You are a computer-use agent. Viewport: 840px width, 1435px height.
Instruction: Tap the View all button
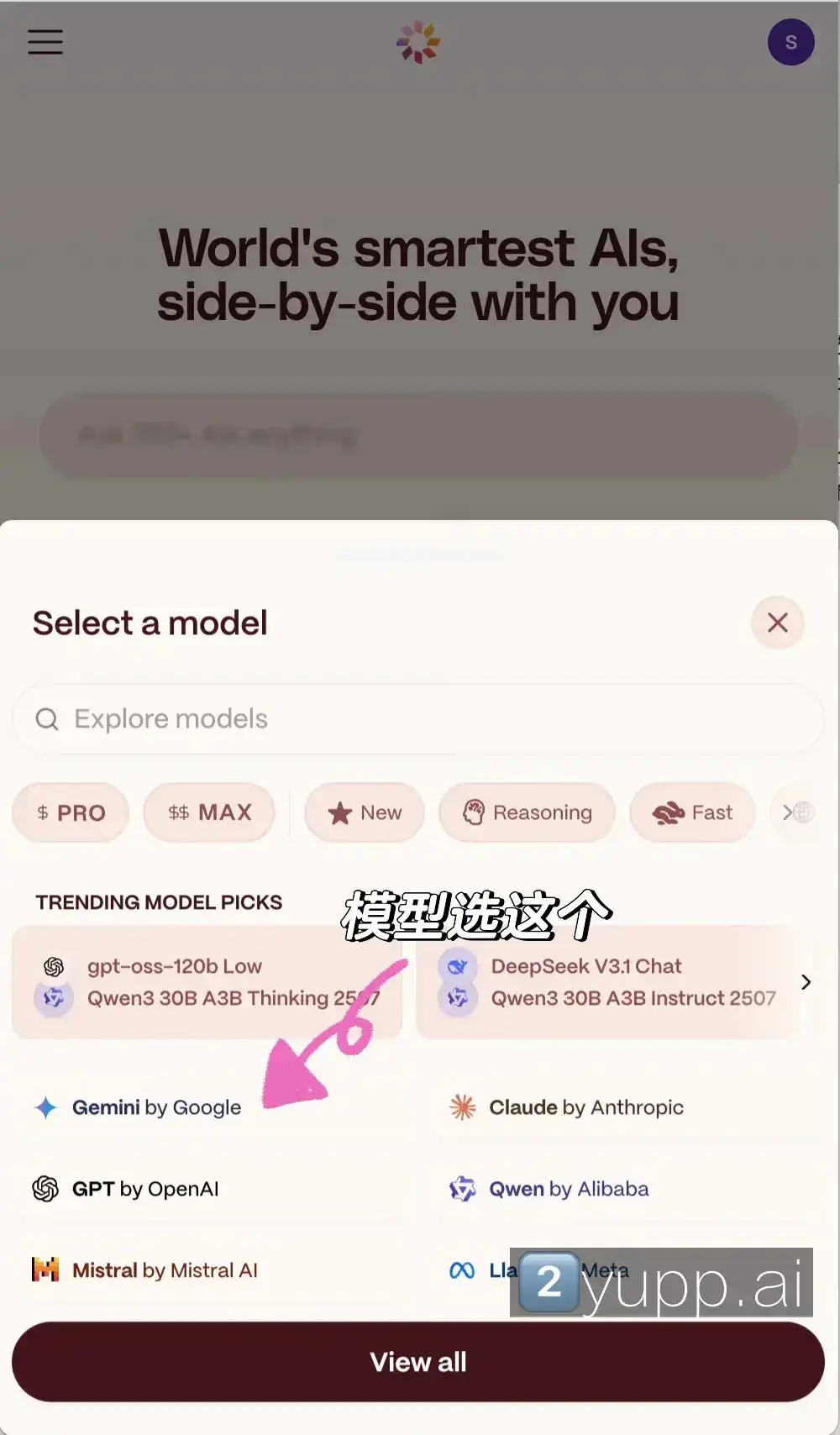tap(417, 1362)
